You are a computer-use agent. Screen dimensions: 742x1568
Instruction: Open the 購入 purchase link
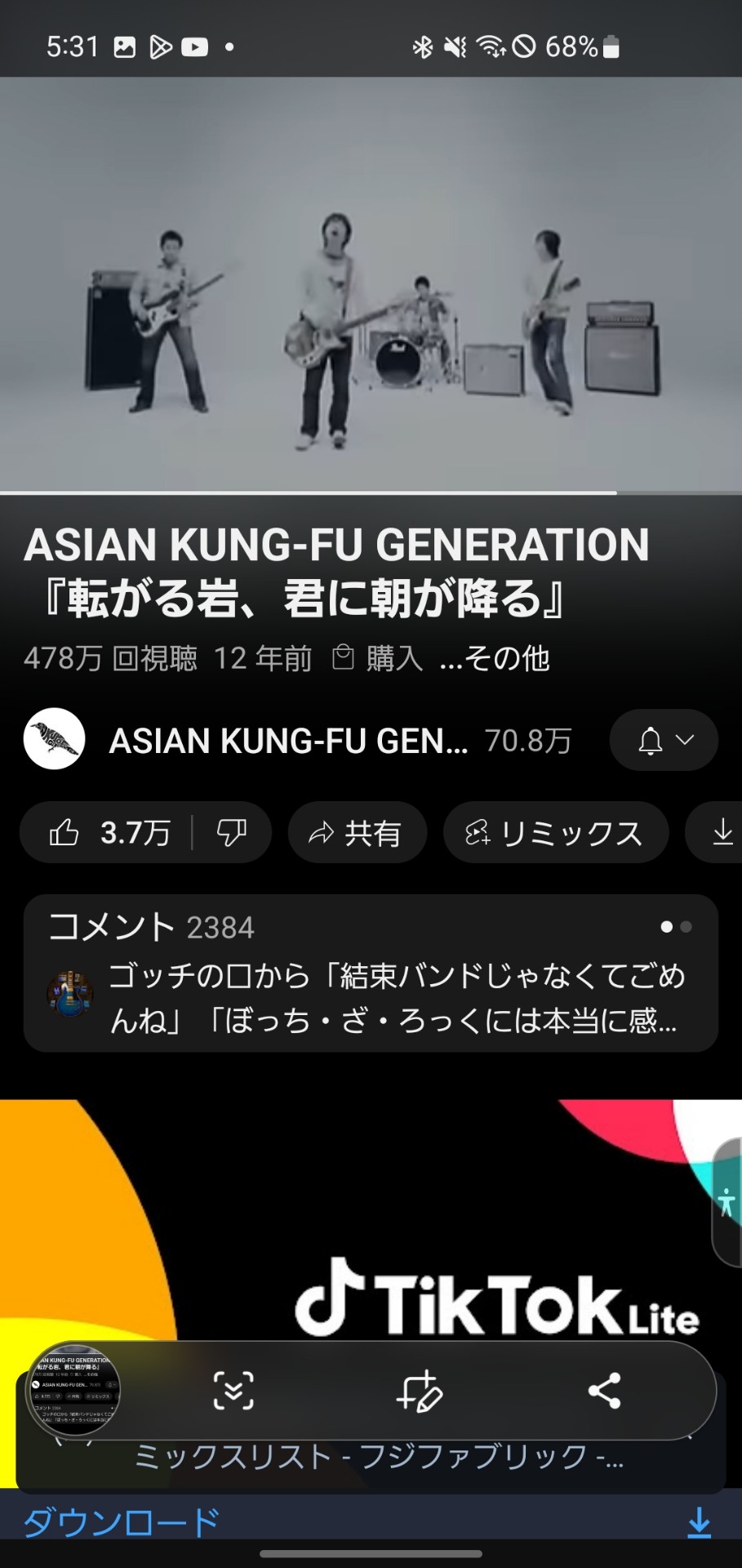click(379, 658)
